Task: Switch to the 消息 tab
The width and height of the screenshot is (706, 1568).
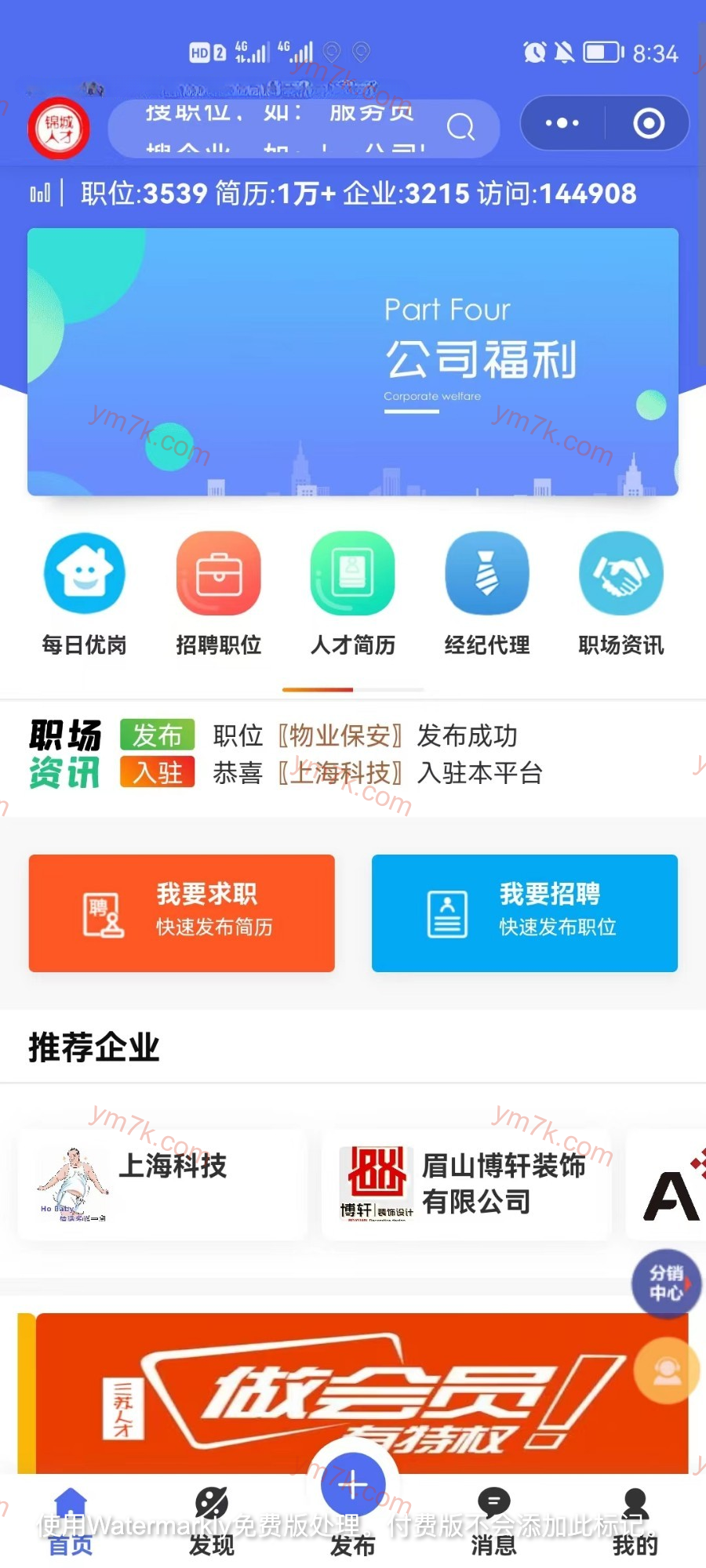Action: tap(493, 1521)
